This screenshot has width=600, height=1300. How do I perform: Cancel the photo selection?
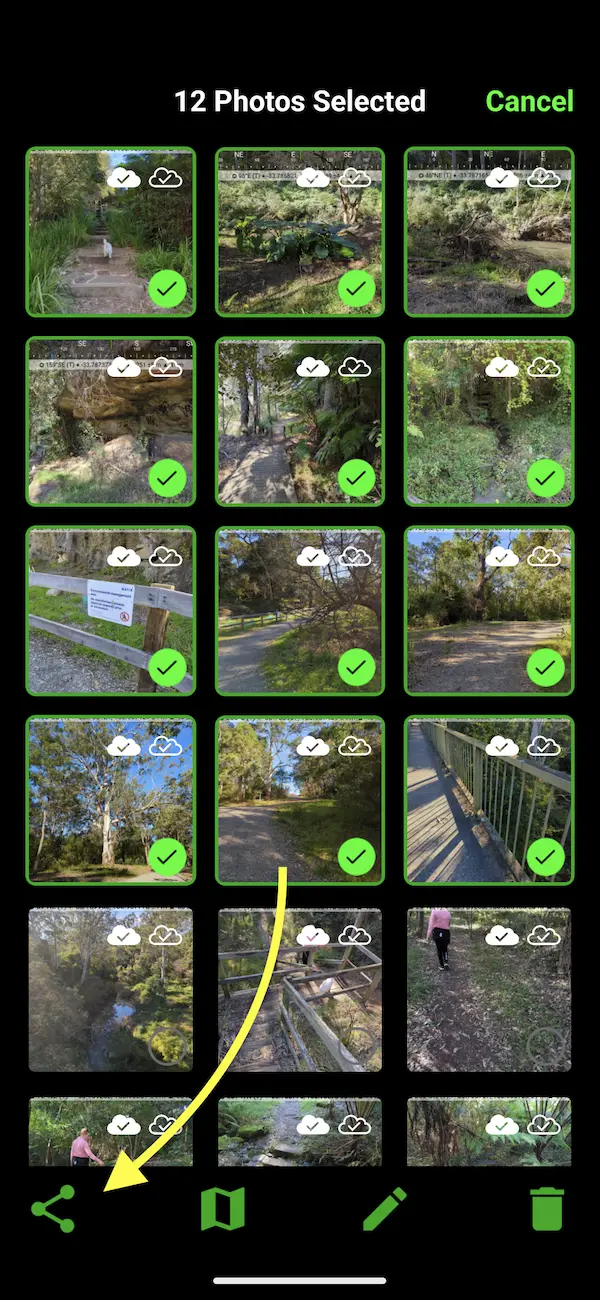coord(529,101)
